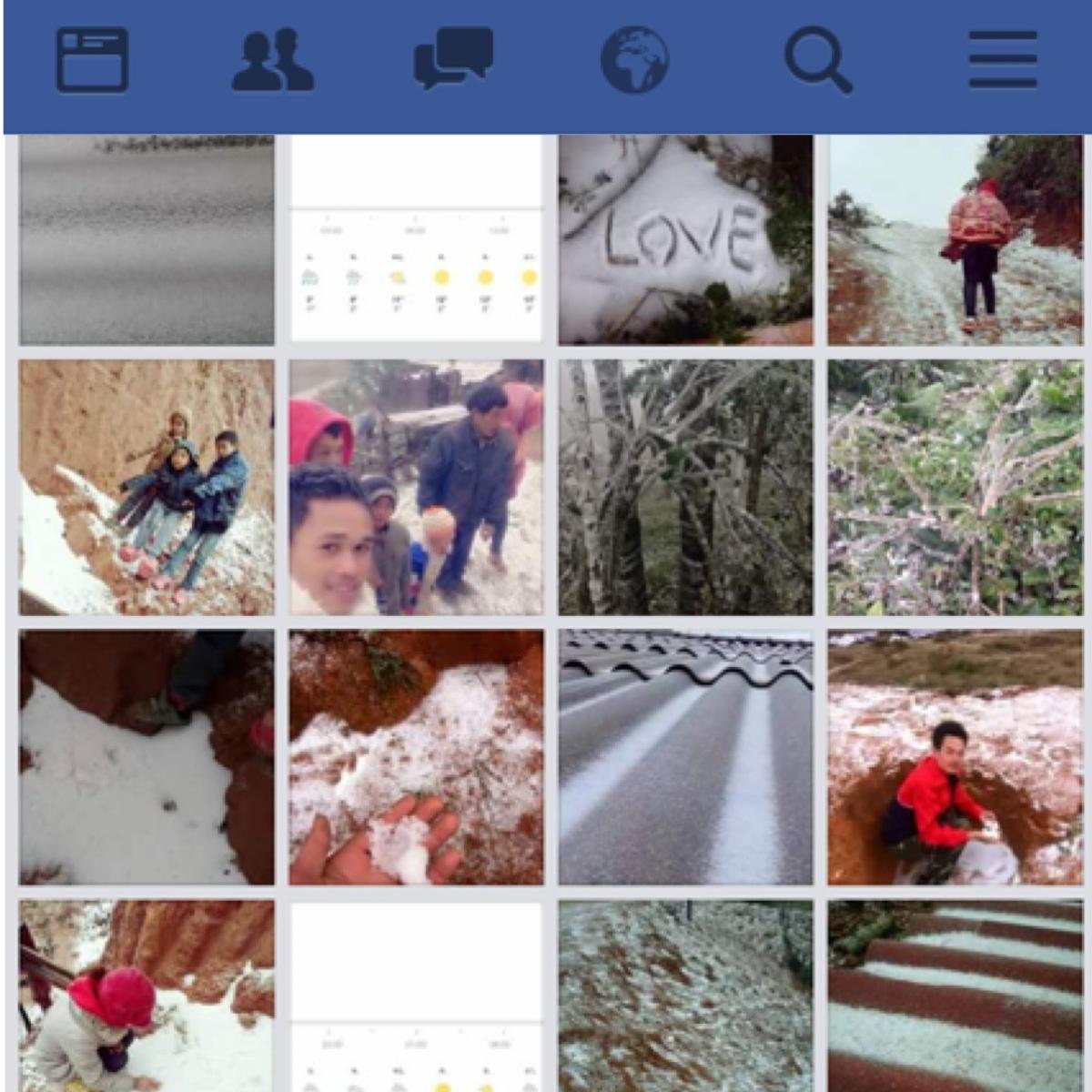The image size is (1092, 1092).
Task: Open the friend requests icon
Action: 272,61
